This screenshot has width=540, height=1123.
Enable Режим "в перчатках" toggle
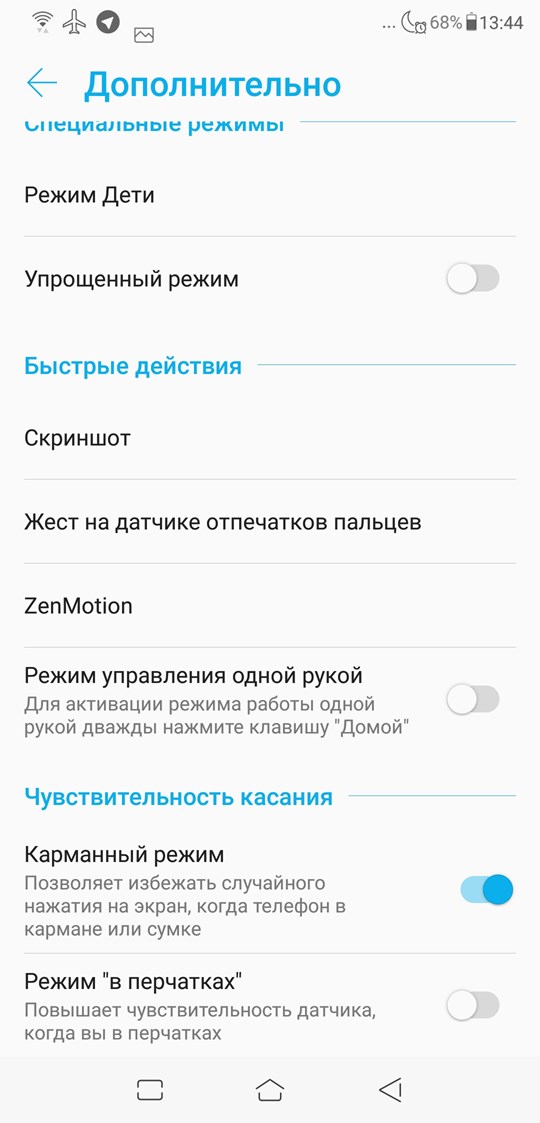coord(473,1005)
